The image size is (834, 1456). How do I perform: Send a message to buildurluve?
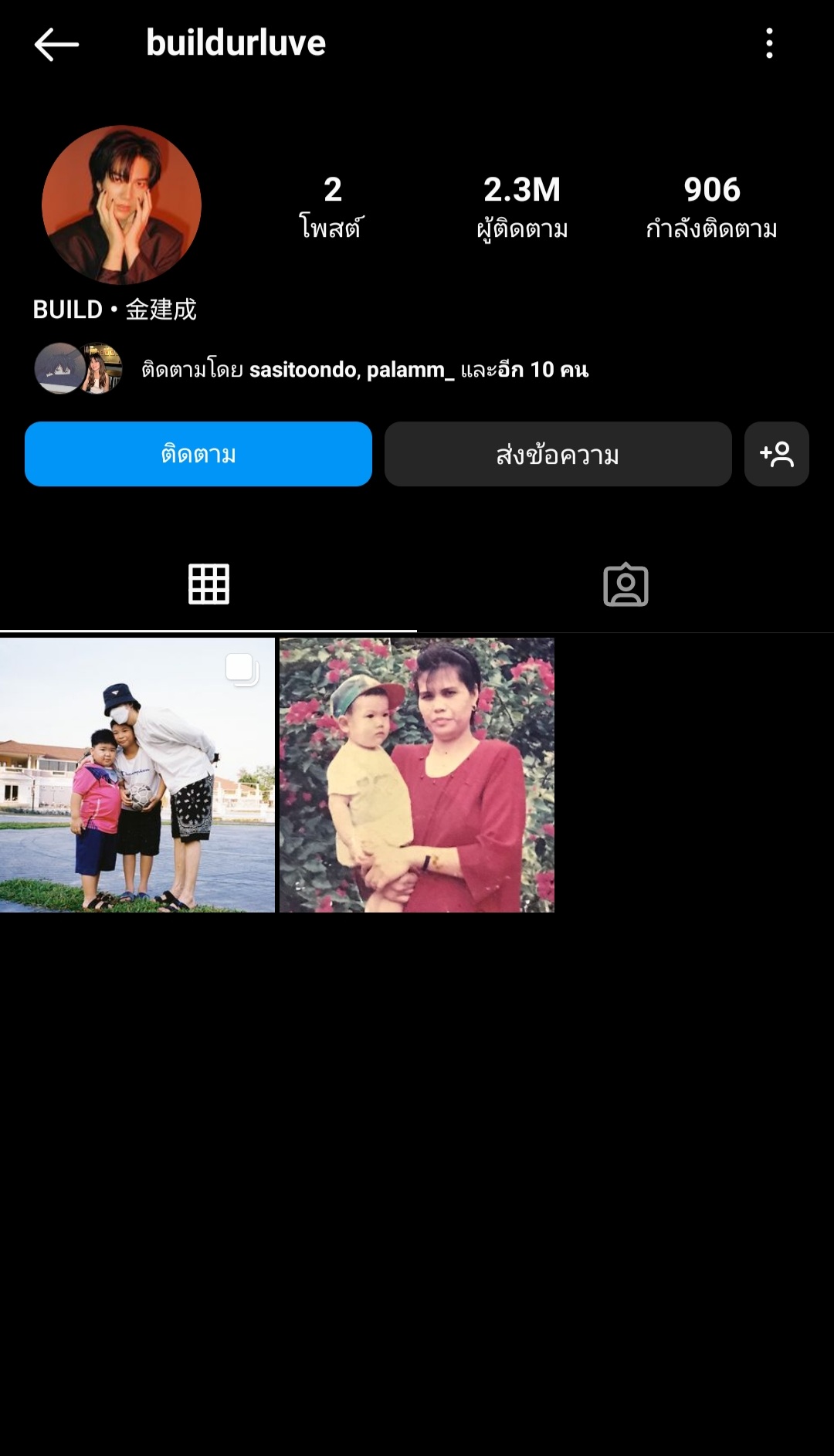click(x=558, y=454)
